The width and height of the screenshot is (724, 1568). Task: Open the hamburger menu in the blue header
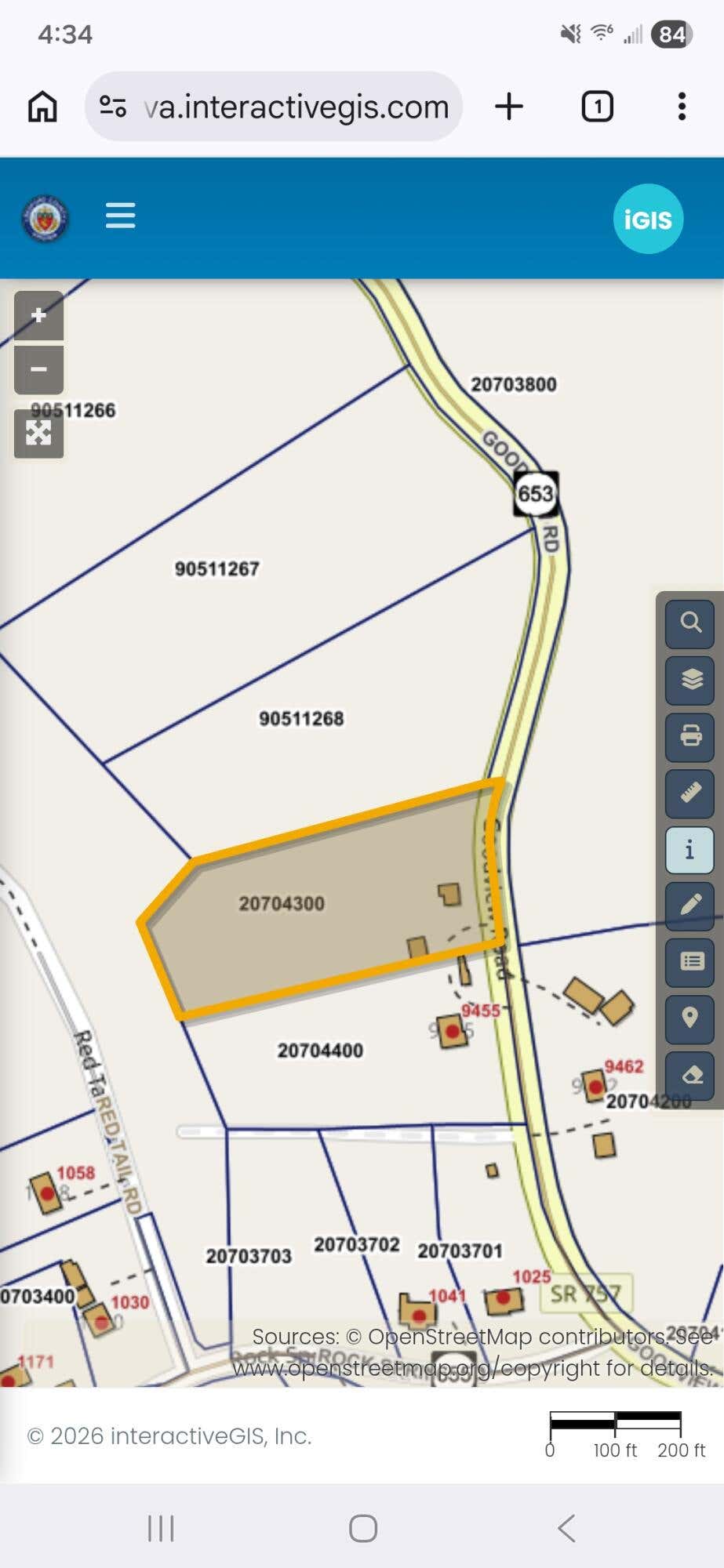click(x=121, y=216)
